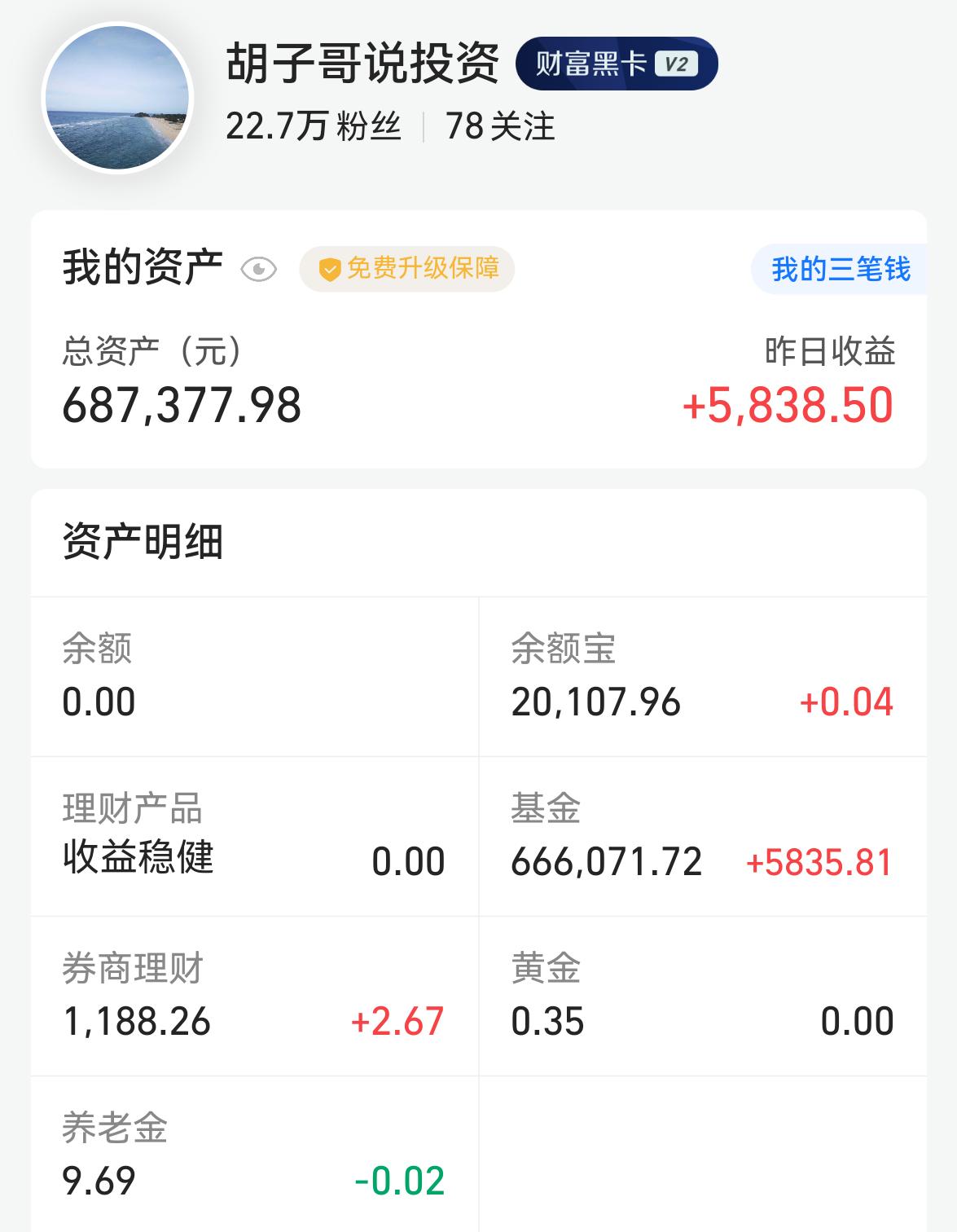This screenshot has width=957, height=1232.
Task: View the 78 关注 list
Action: tap(501, 126)
